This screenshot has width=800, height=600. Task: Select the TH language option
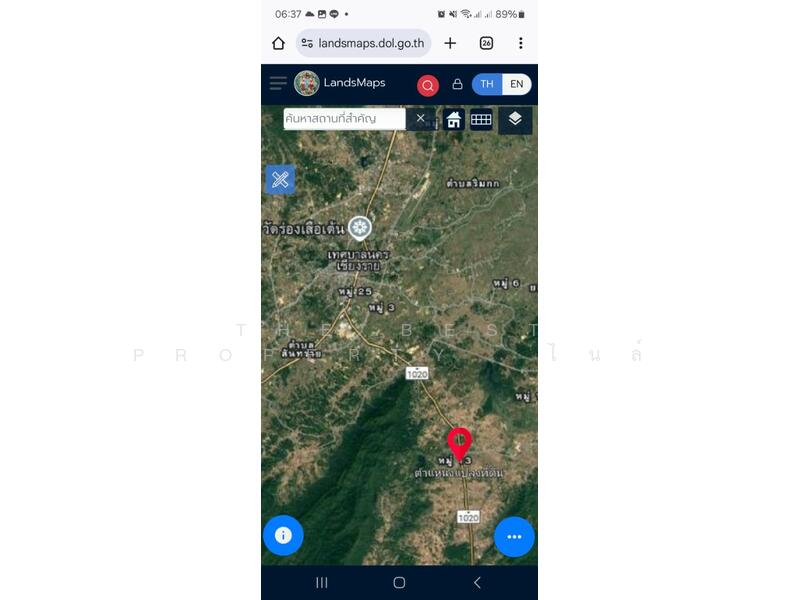click(x=487, y=84)
